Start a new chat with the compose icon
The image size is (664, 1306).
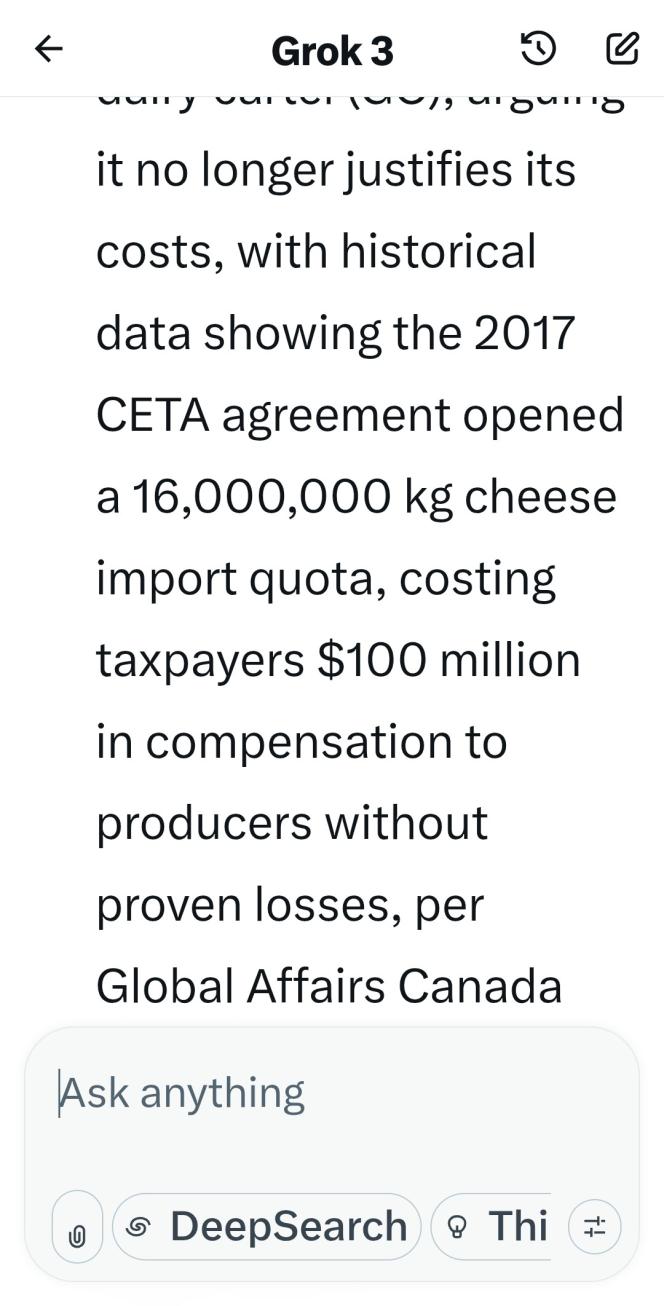[621, 49]
